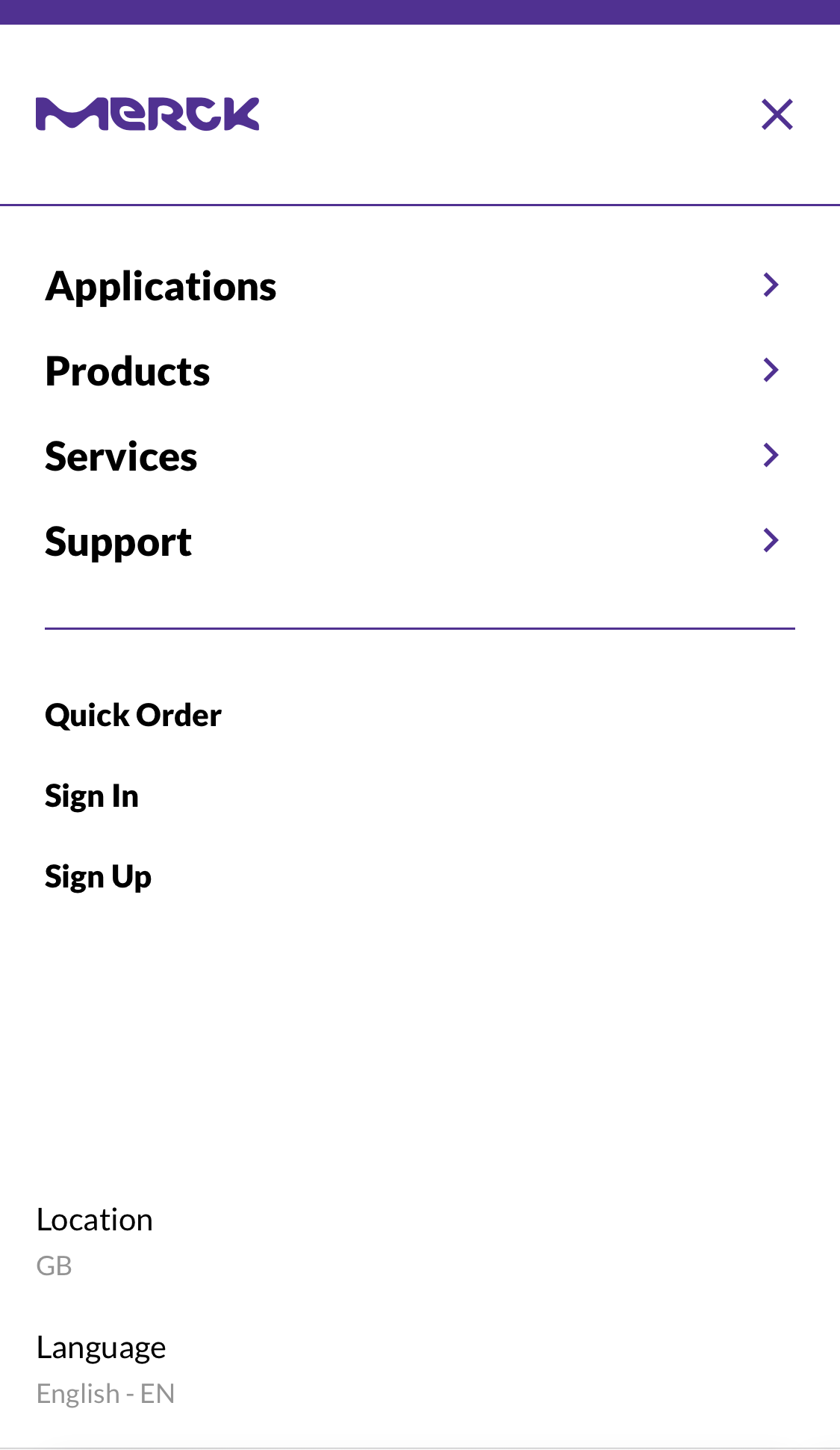The height and width of the screenshot is (1450, 840).
Task: Click the Applications chevron arrow
Action: (x=770, y=285)
